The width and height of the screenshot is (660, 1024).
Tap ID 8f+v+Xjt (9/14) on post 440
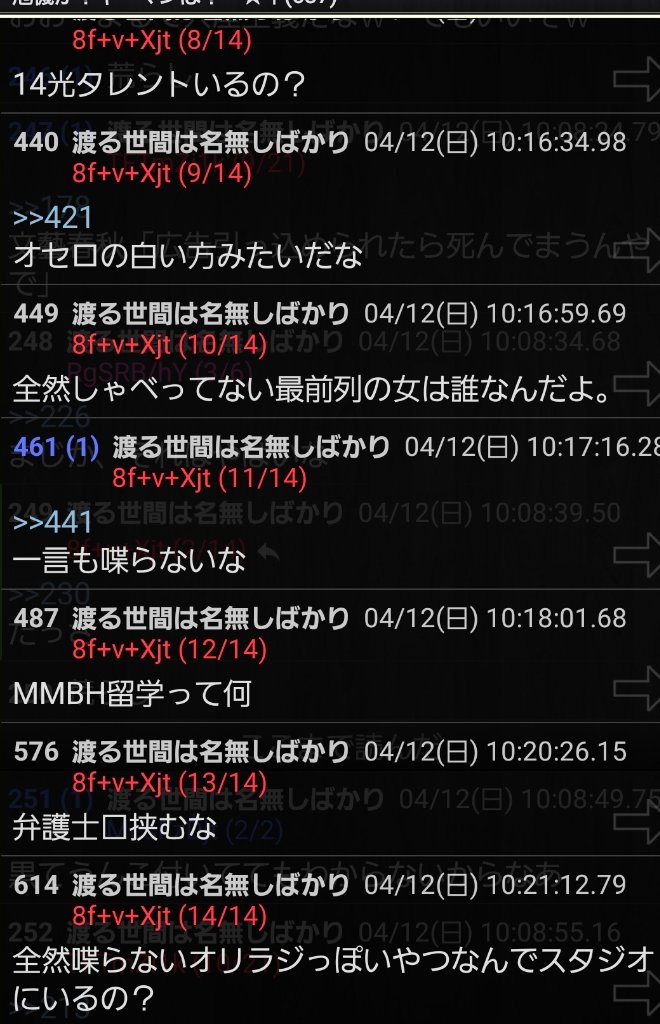[161, 173]
